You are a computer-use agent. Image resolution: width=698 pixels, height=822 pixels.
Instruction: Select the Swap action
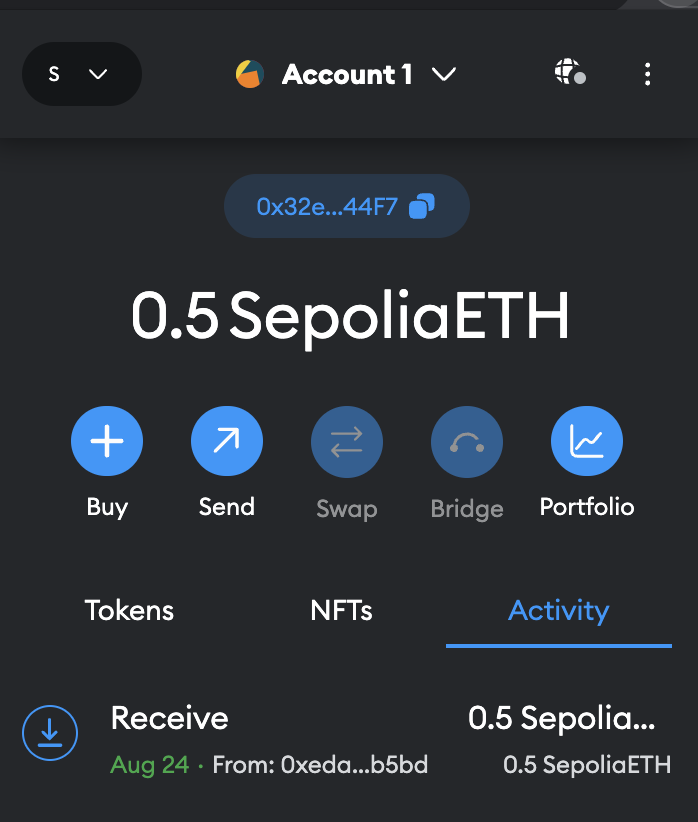click(x=347, y=441)
